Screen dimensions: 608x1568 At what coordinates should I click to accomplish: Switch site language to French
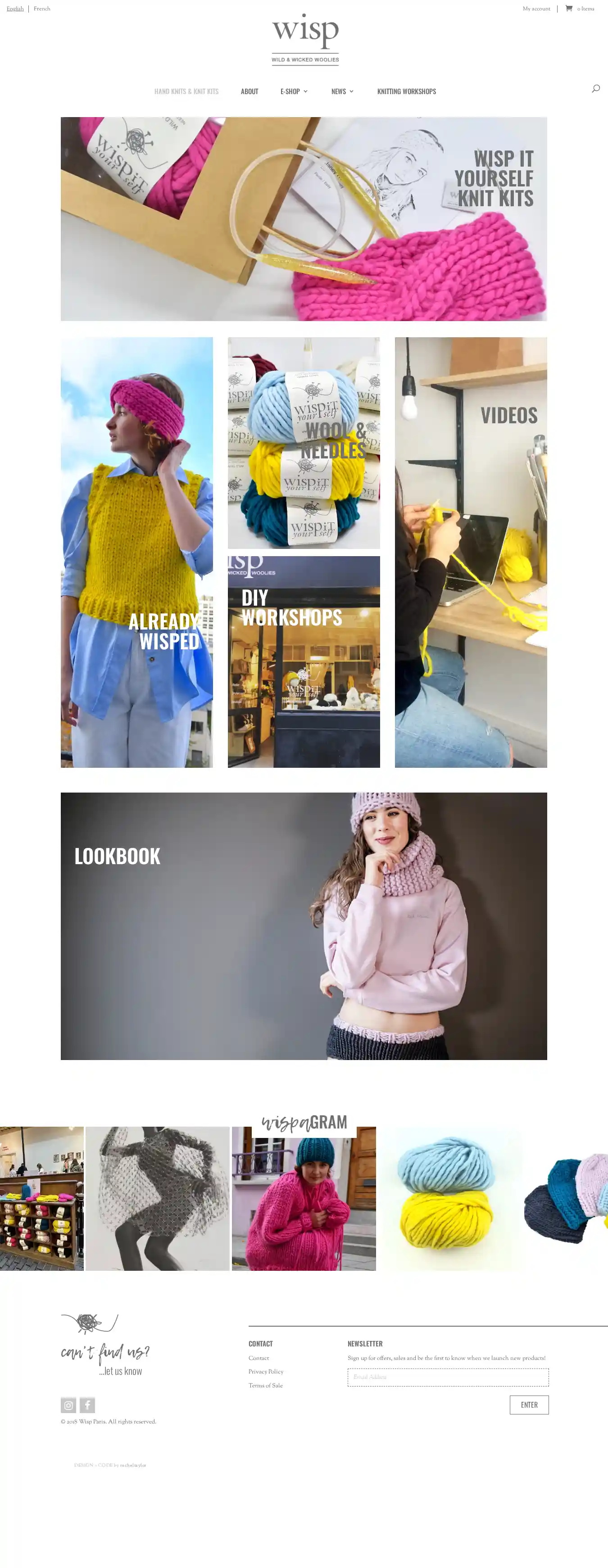[x=42, y=9]
